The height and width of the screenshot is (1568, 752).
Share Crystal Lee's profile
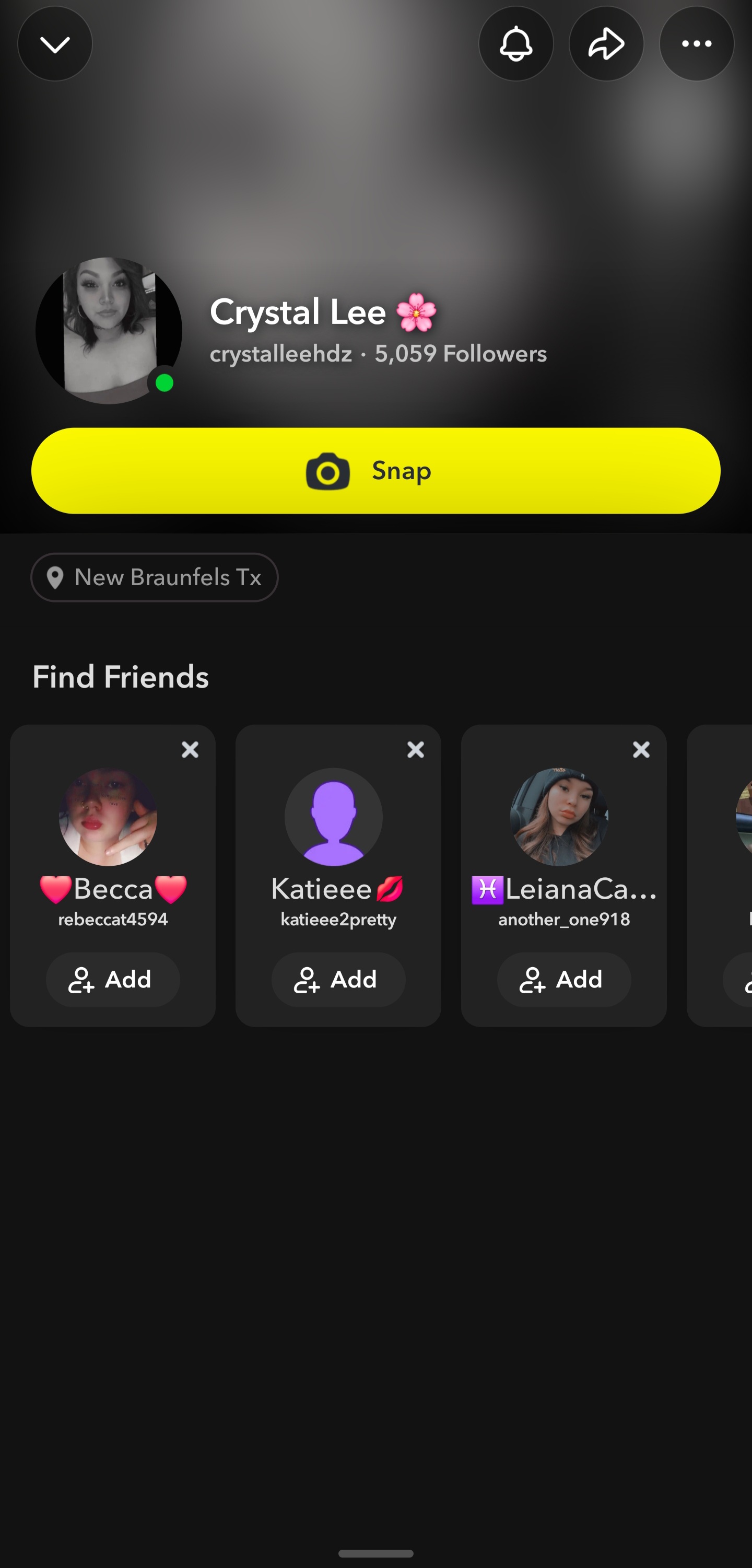click(606, 44)
